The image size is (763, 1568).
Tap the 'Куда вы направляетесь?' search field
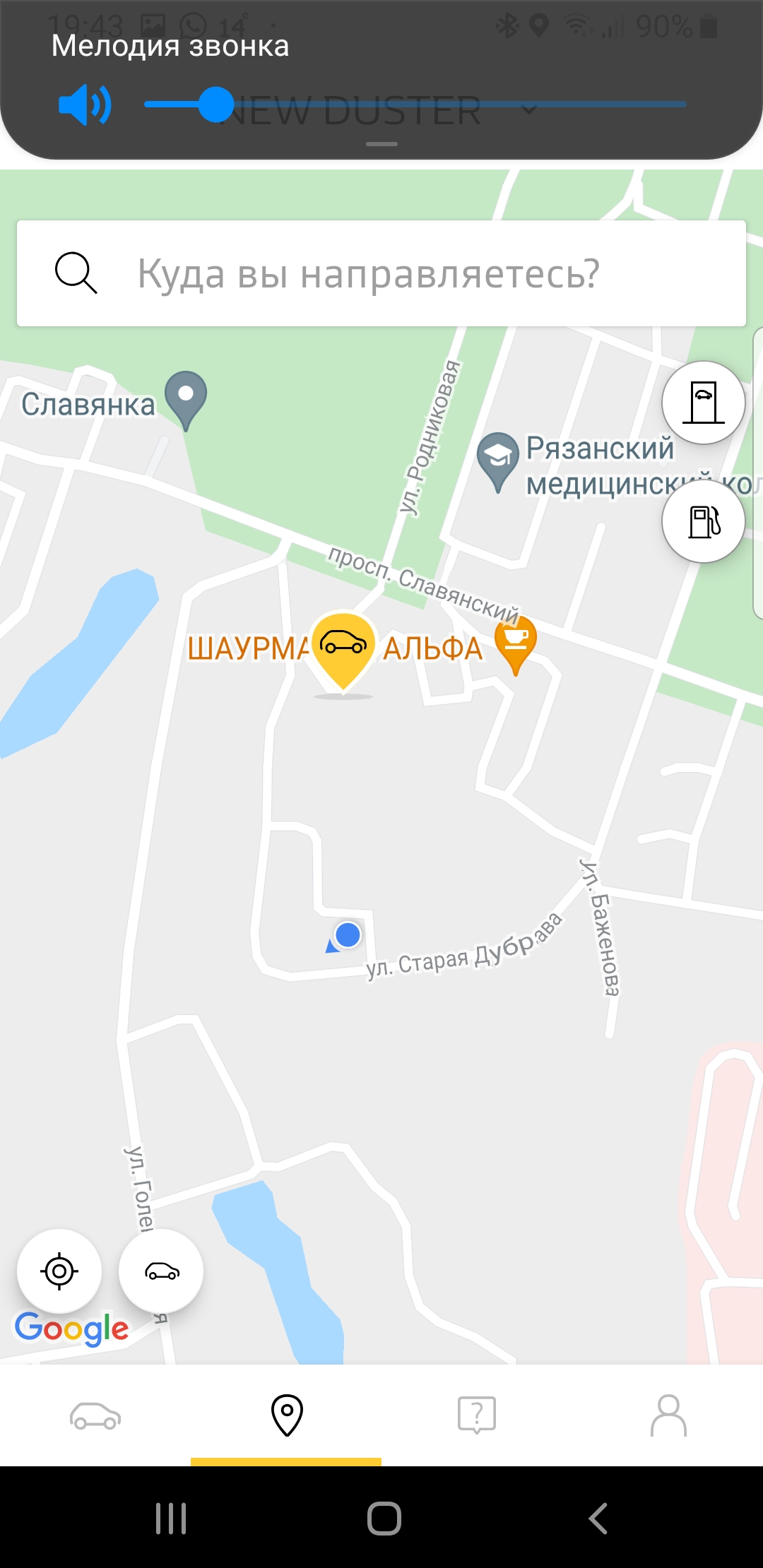[x=381, y=273]
